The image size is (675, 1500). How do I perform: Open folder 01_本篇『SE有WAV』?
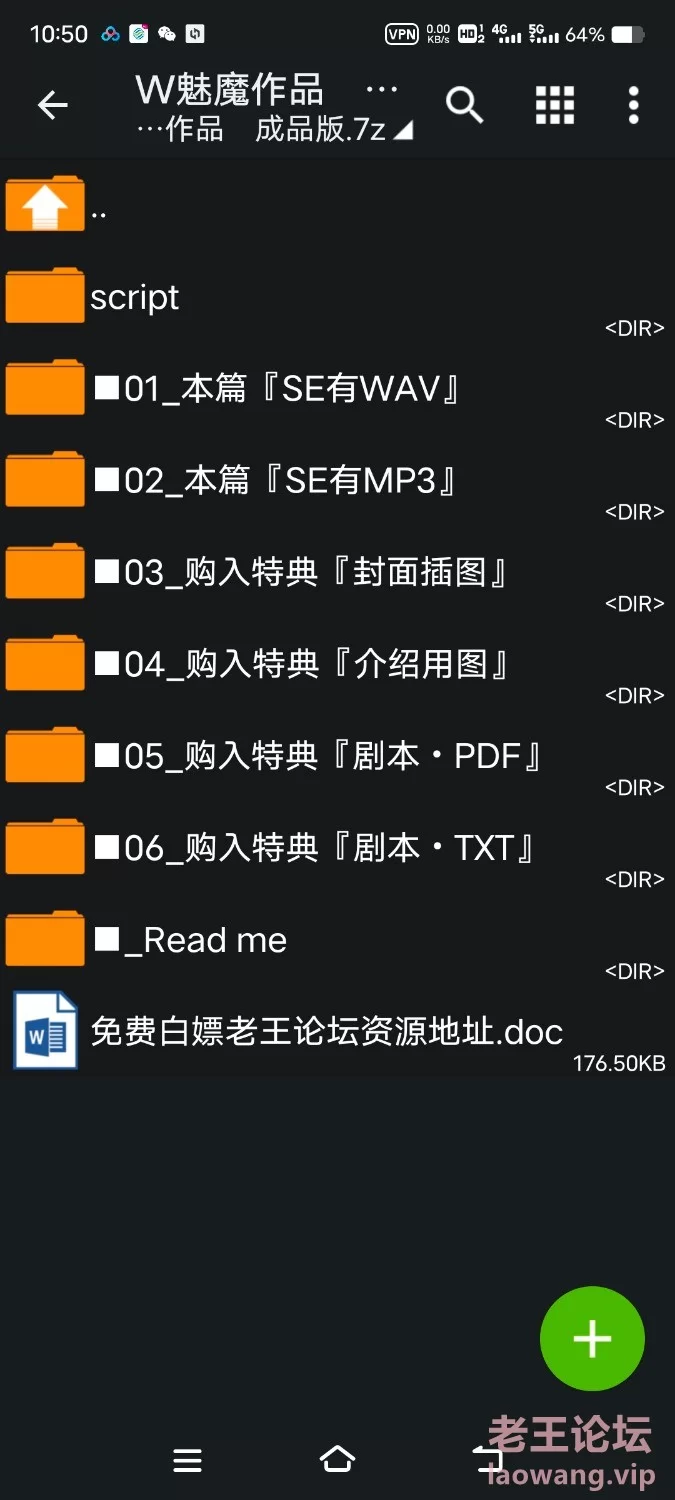point(337,389)
